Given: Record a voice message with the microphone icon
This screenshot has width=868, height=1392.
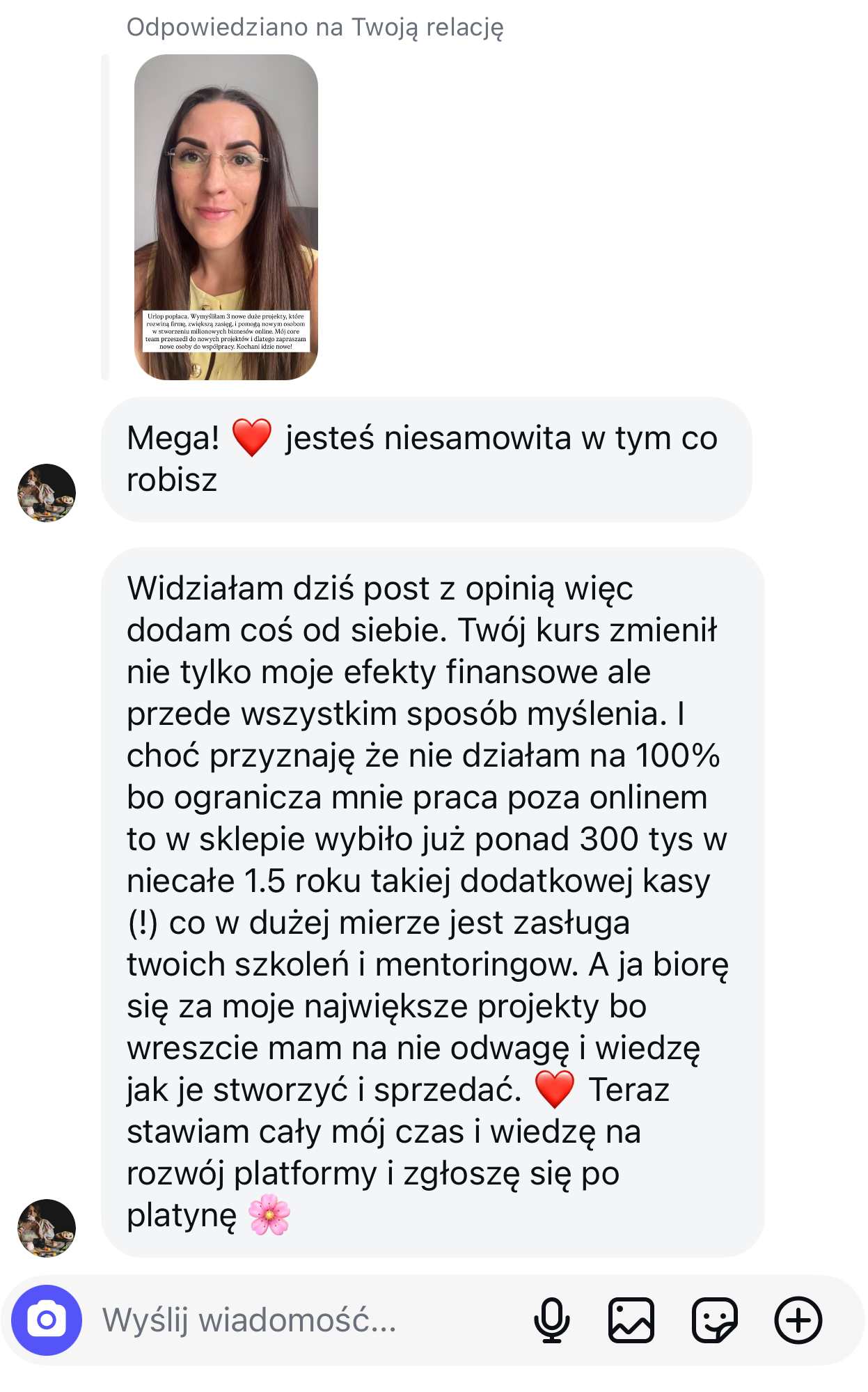Looking at the screenshot, I should tap(551, 1320).
